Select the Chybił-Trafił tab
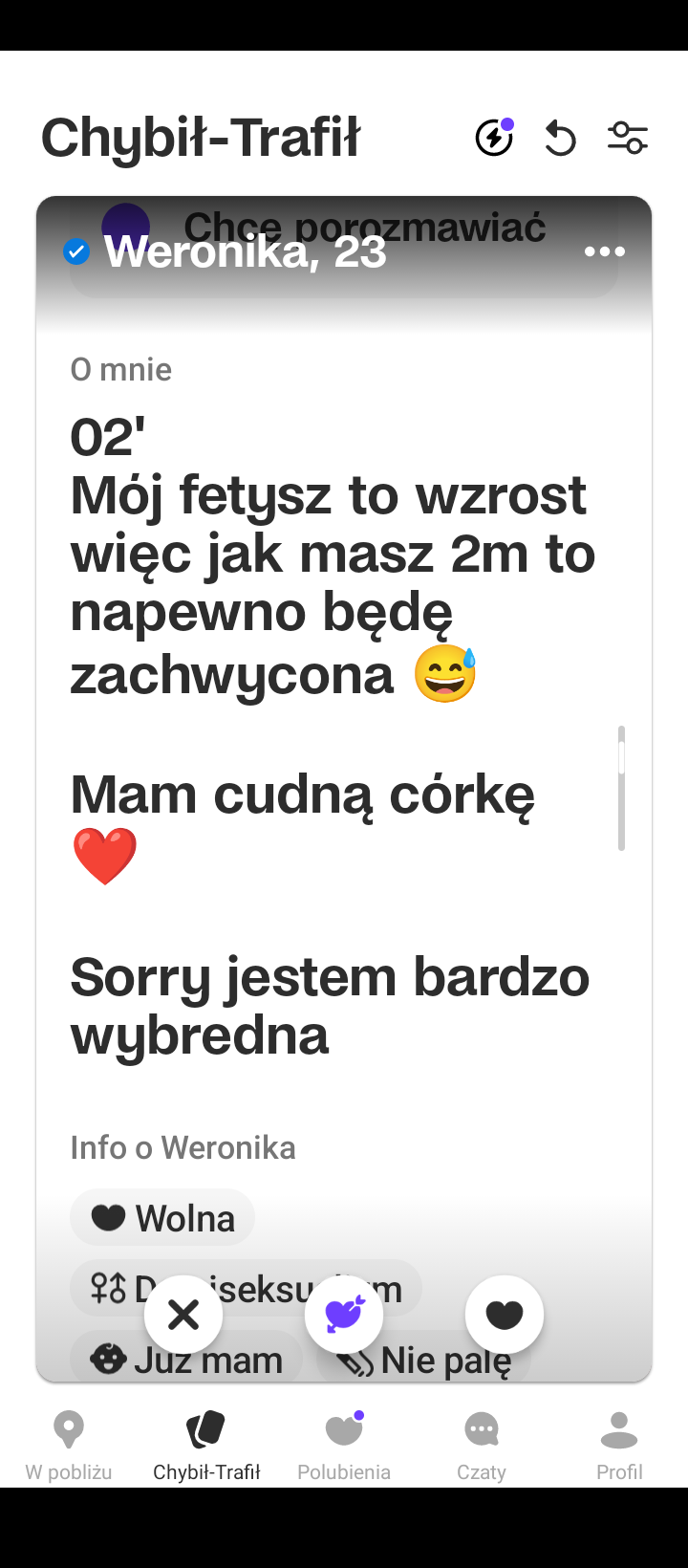Screen dimensions: 688x1568 [206, 1444]
